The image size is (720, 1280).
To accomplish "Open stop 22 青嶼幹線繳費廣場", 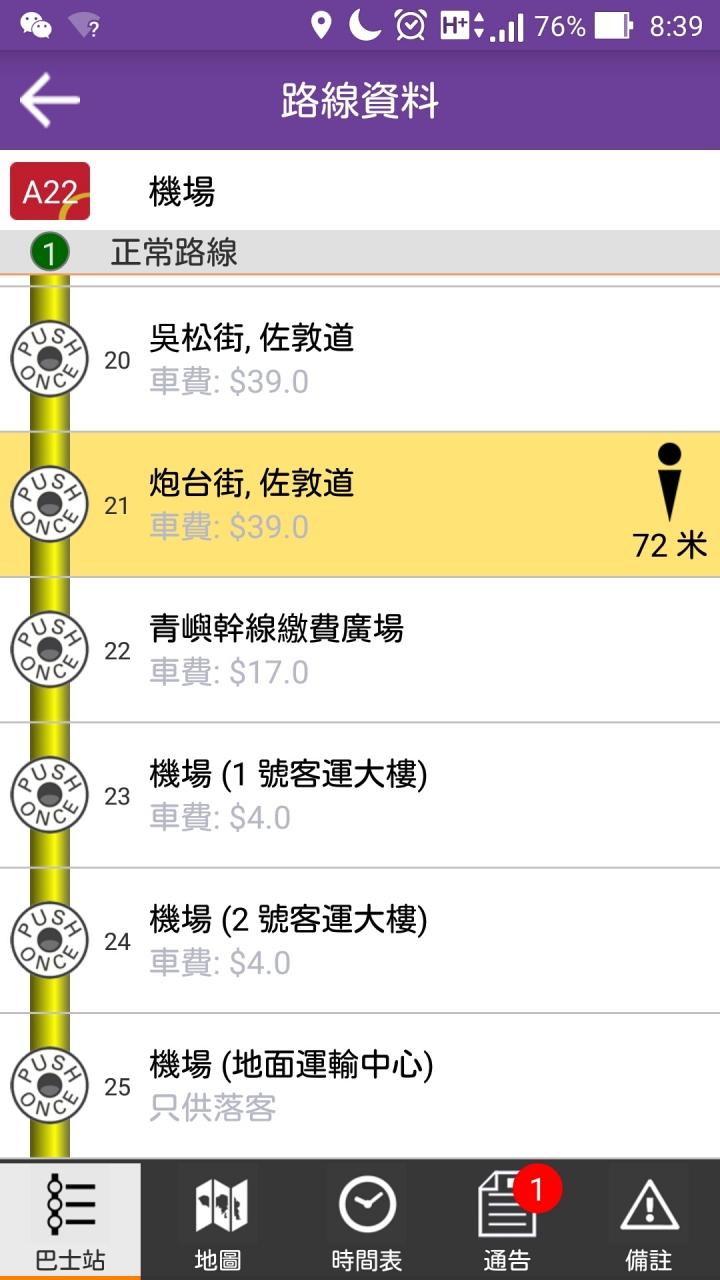I will tap(360, 650).
